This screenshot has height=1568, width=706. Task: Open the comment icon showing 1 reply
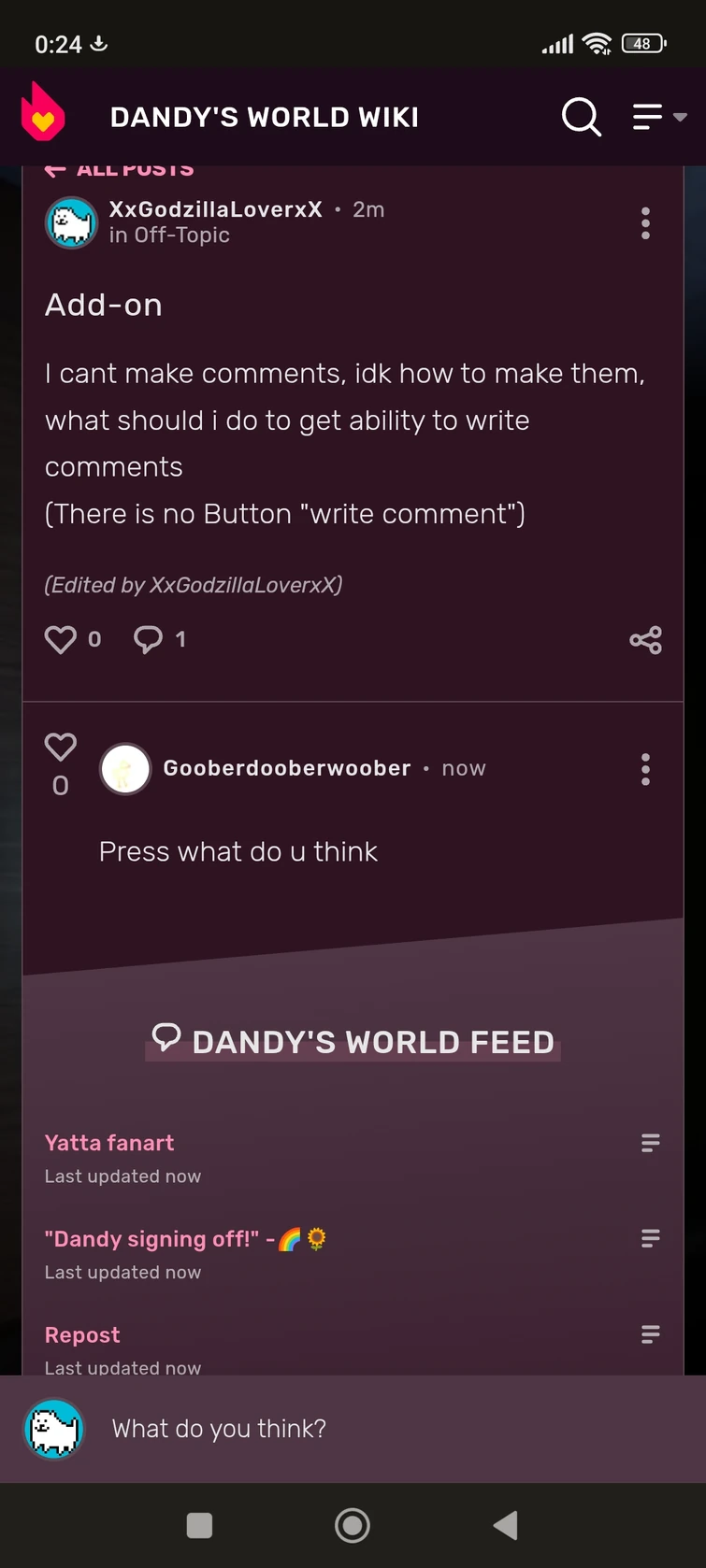(x=150, y=639)
